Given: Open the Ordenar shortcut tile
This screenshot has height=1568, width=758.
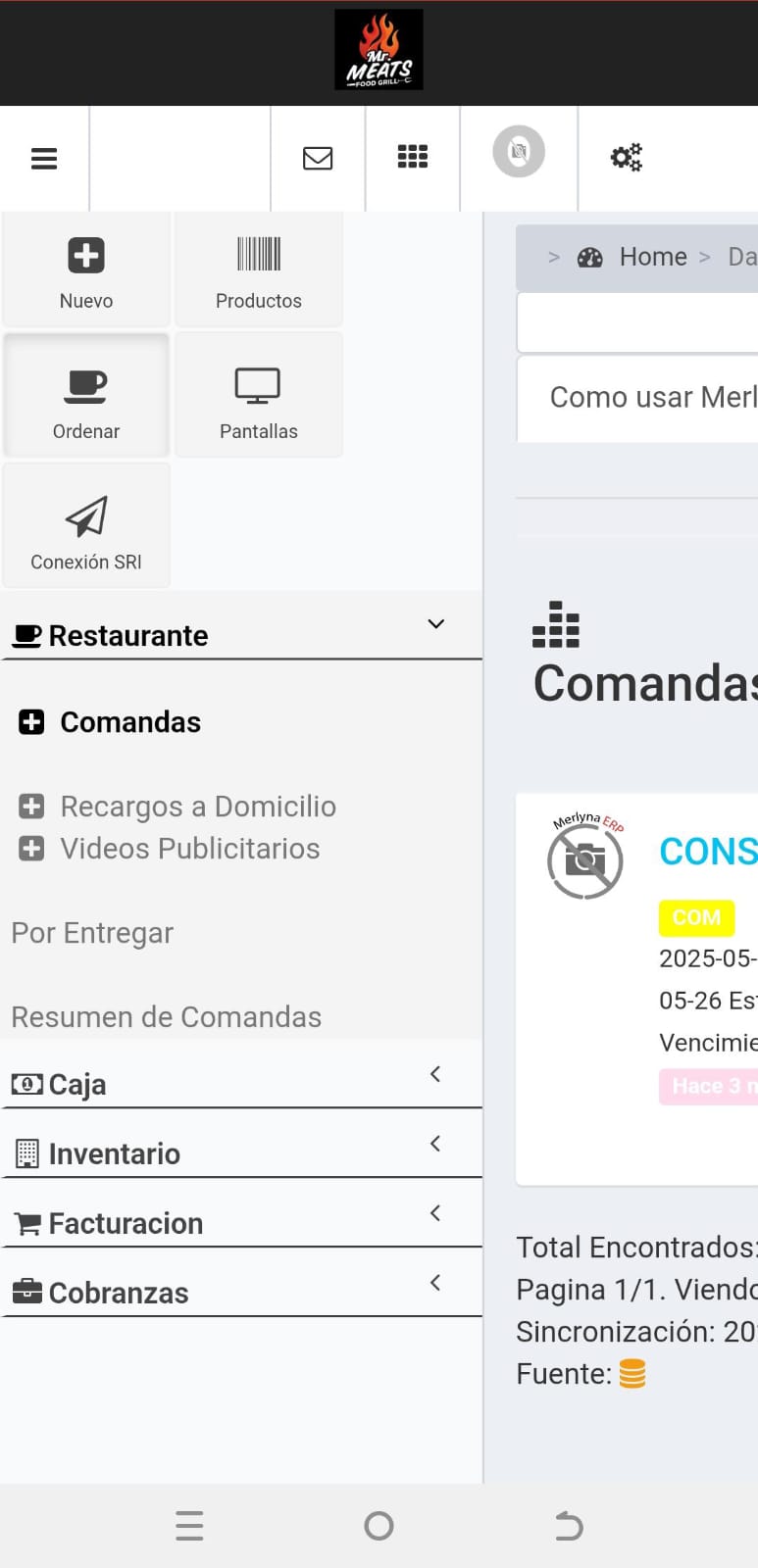Looking at the screenshot, I should (86, 400).
